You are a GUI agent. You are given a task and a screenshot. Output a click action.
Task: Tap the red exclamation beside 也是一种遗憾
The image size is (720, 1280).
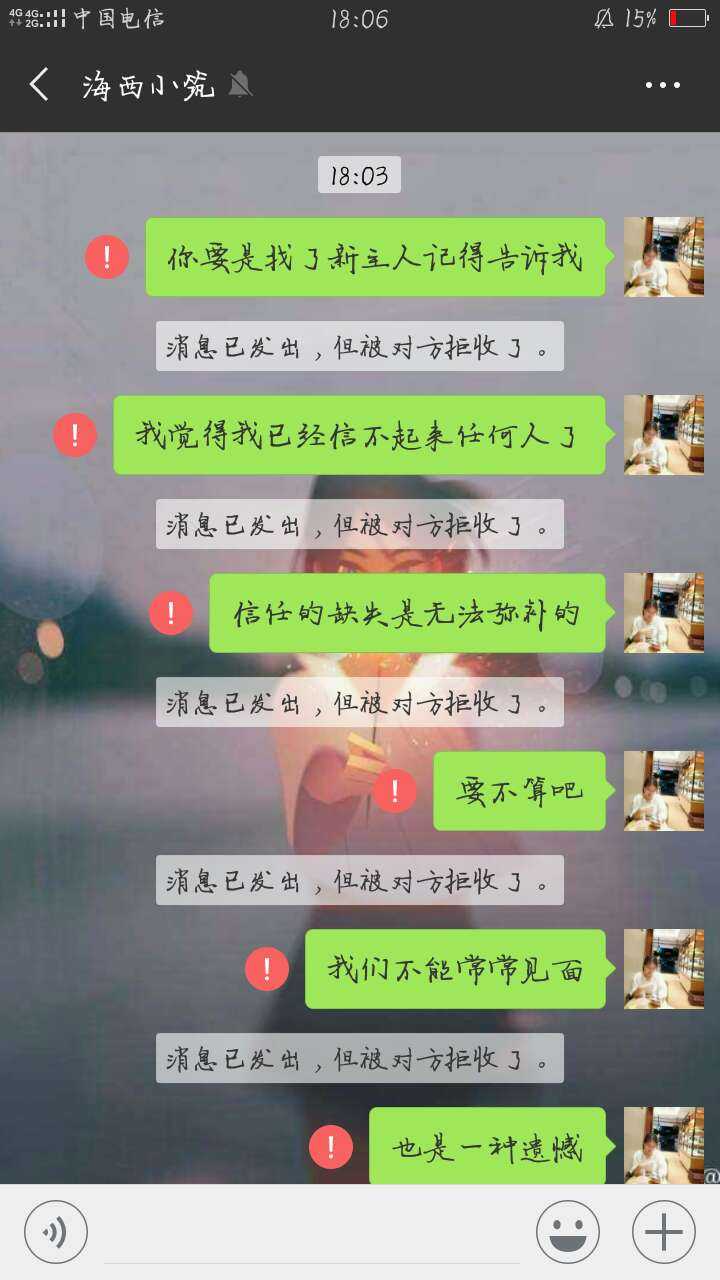pos(330,1146)
